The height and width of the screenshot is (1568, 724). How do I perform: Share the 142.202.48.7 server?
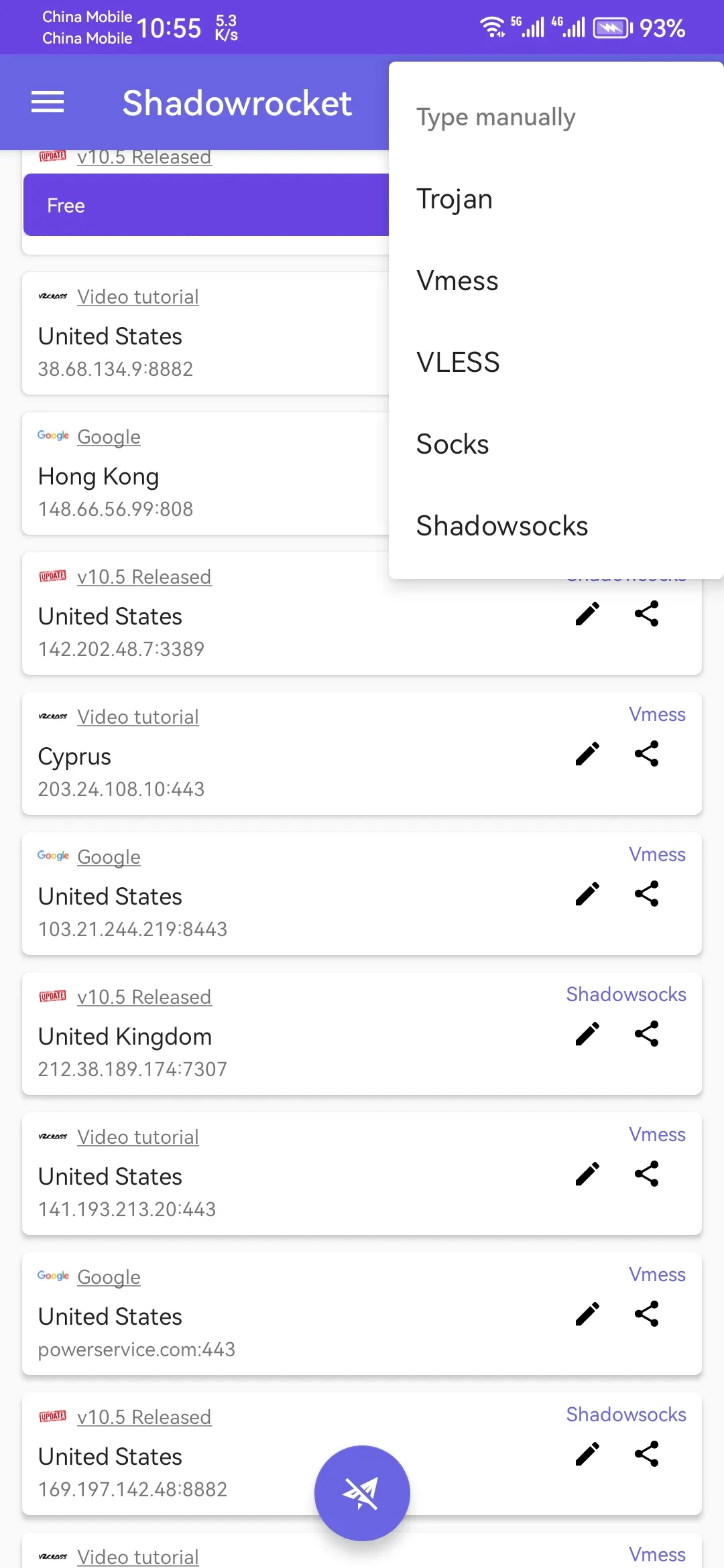coord(647,614)
